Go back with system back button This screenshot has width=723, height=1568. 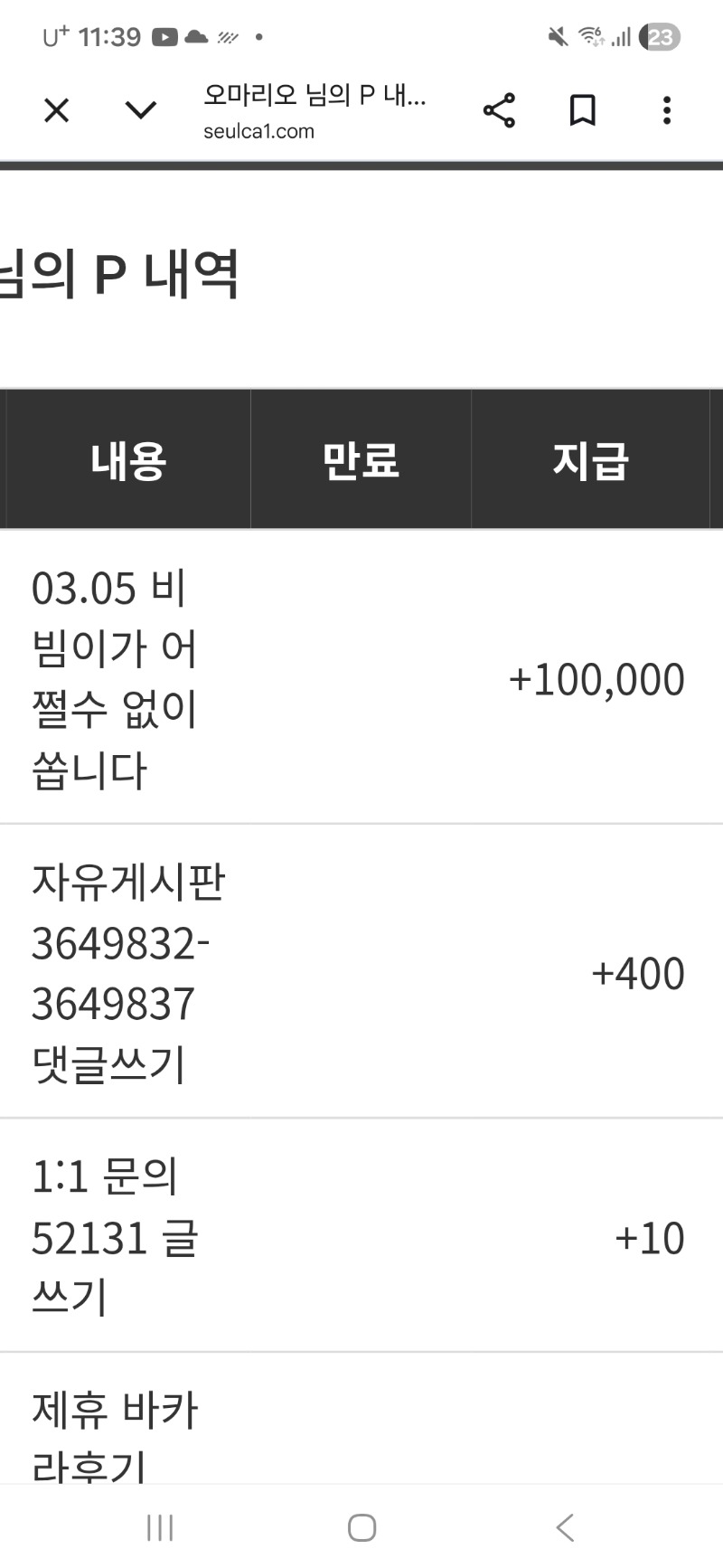tap(565, 1527)
